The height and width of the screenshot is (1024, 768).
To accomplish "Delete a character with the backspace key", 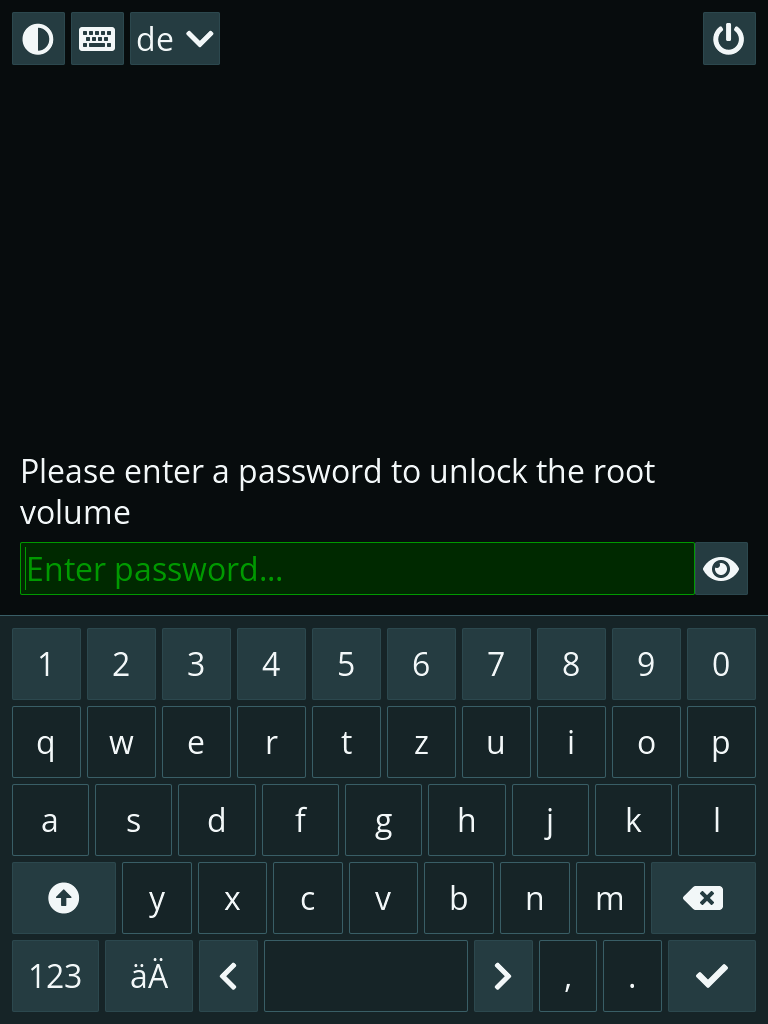I will click(703, 898).
